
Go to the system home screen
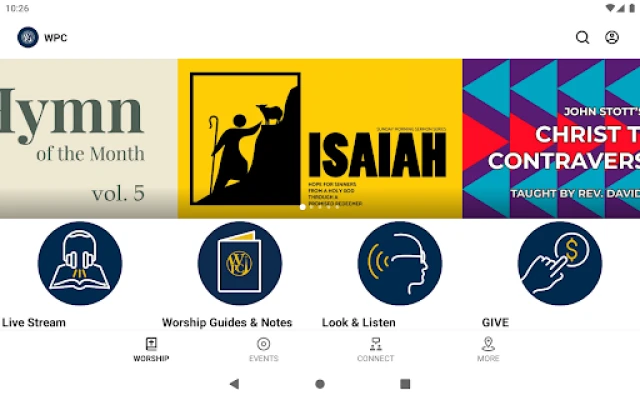pos(320,384)
